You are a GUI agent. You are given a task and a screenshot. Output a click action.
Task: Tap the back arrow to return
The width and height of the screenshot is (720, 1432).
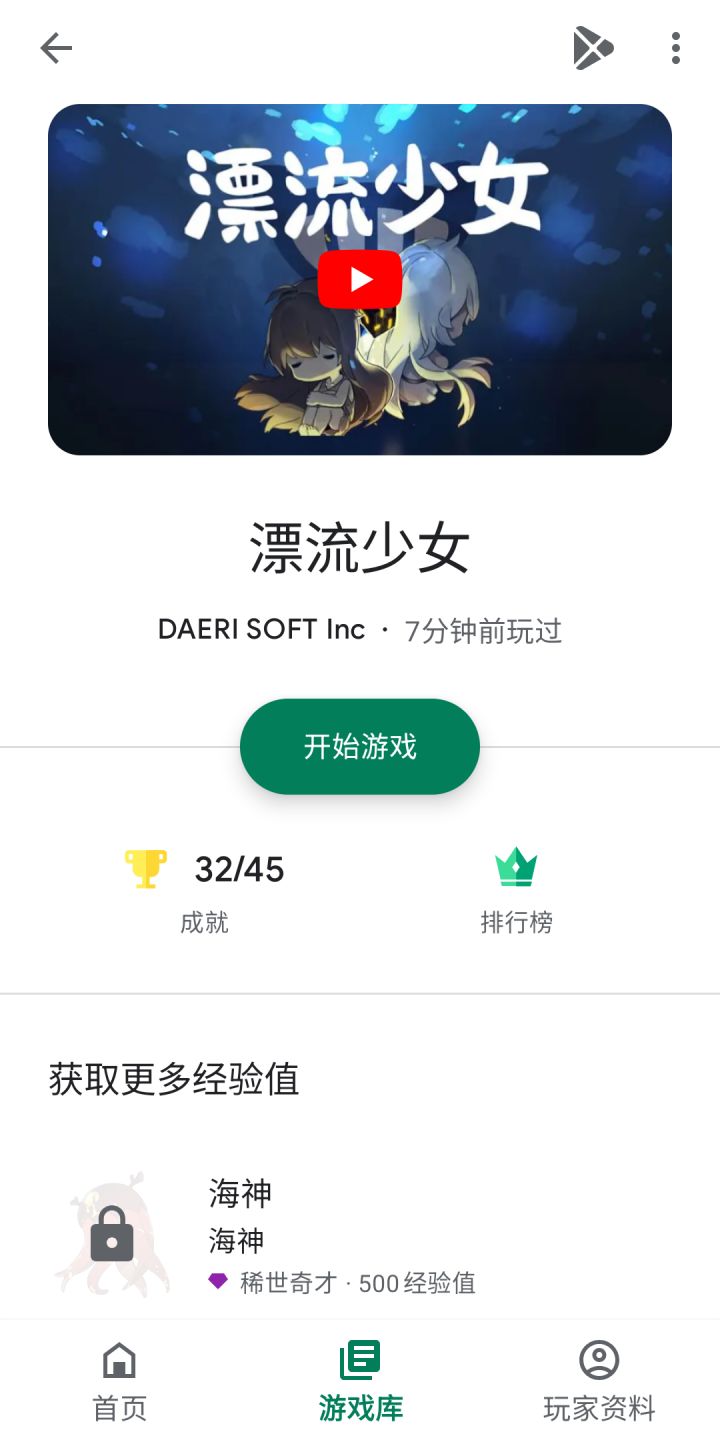pyautogui.click(x=56, y=47)
